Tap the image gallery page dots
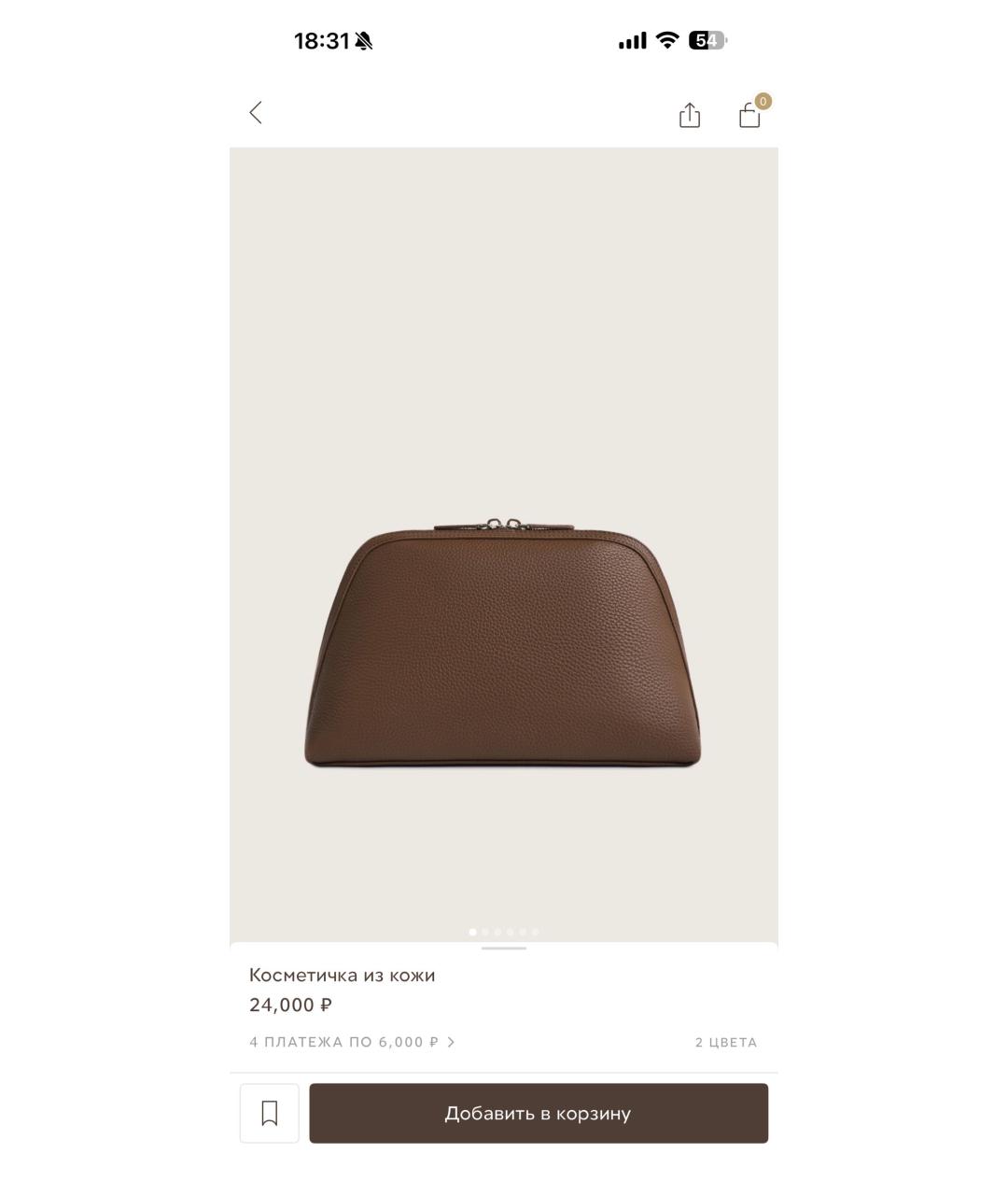Image resolution: width=1008 pixels, height=1195 pixels. (504, 932)
